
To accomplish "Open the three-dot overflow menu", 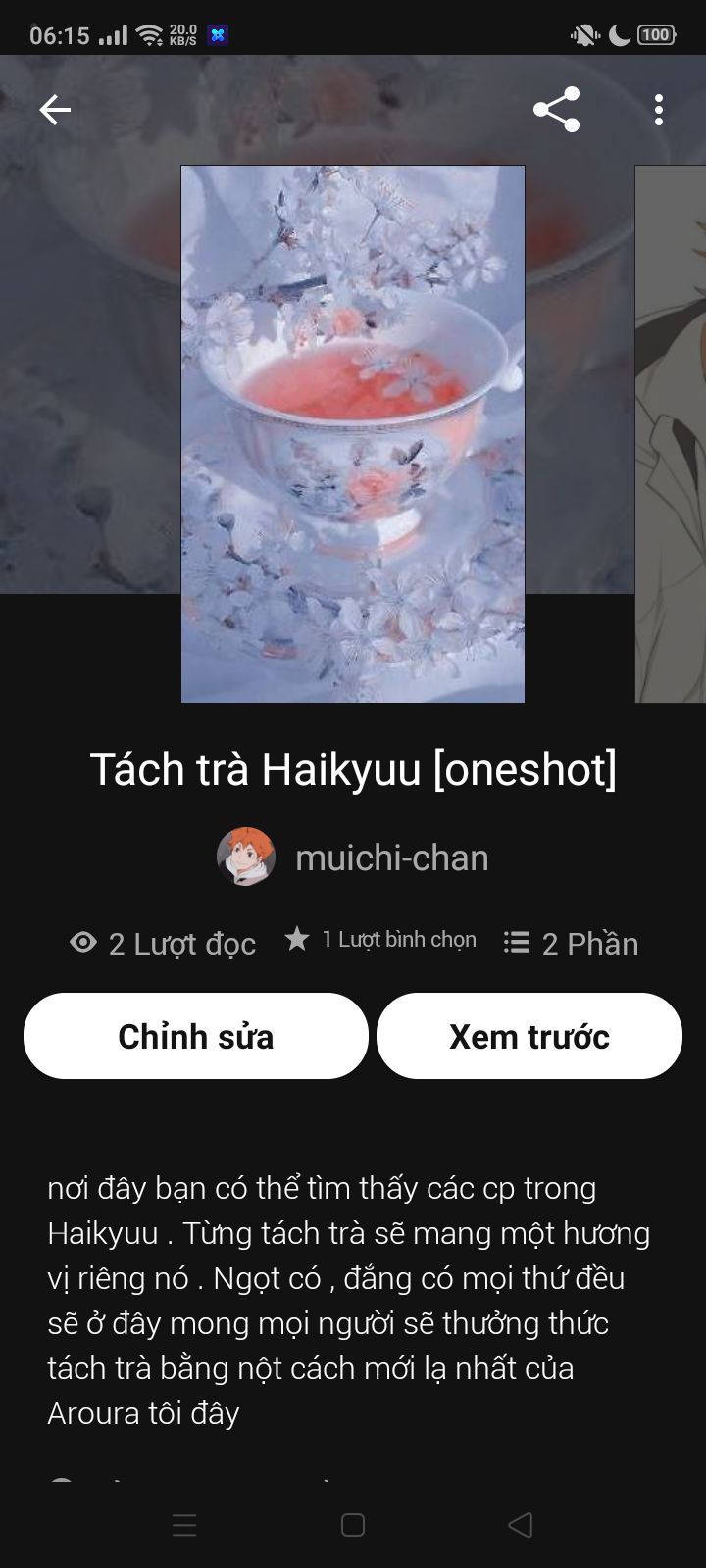I will 659,110.
